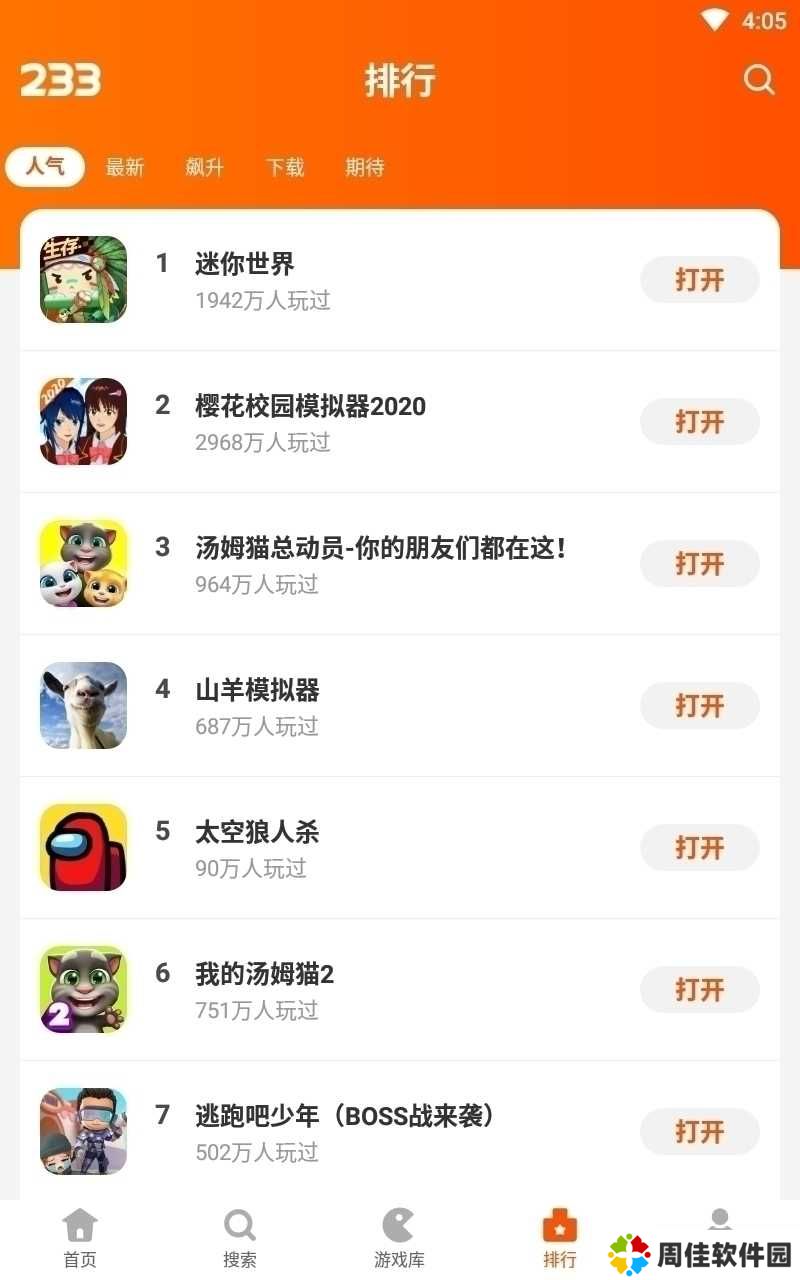Tap 打开 for 汤姆猫总动员

(x=700, y=564)
